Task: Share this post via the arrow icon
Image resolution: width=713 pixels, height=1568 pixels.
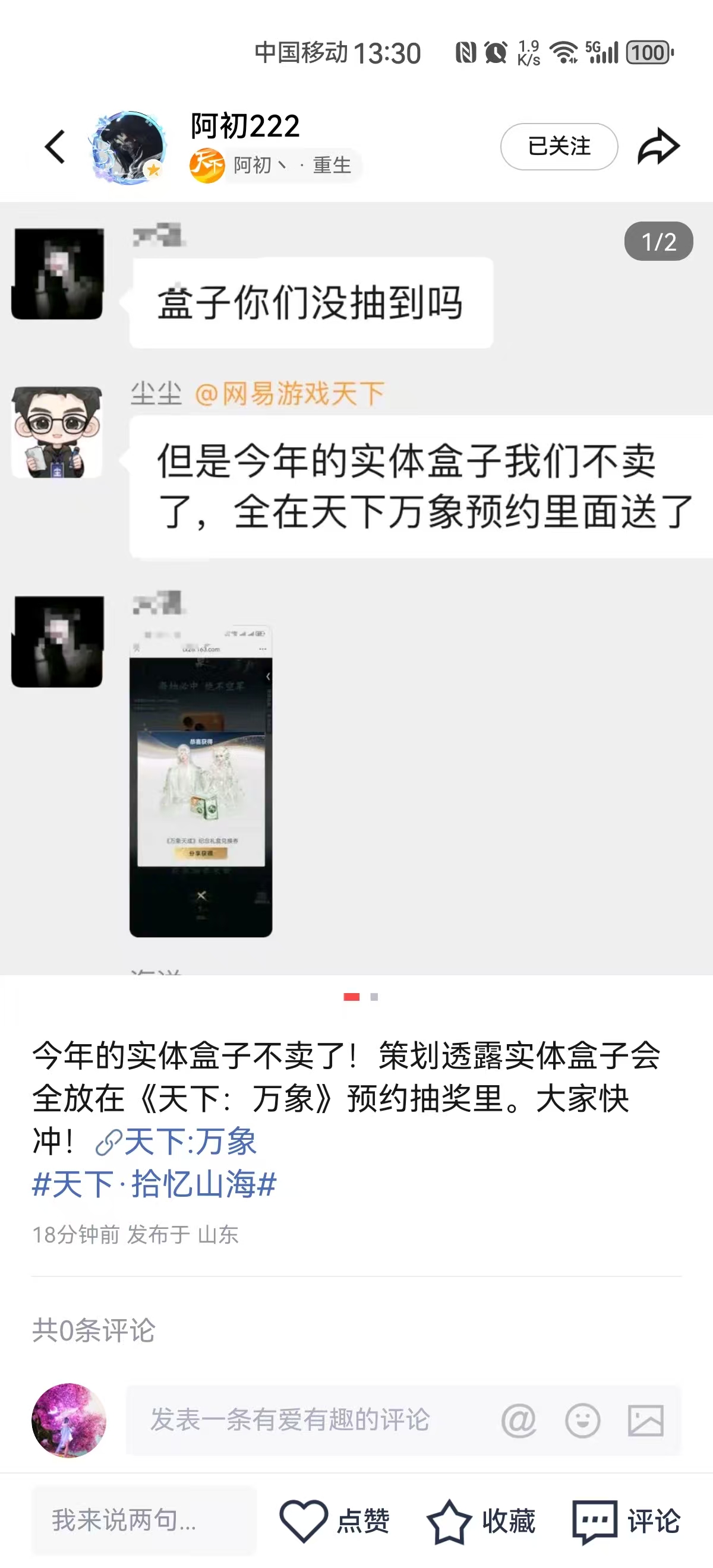Action: tap(658, 146)
